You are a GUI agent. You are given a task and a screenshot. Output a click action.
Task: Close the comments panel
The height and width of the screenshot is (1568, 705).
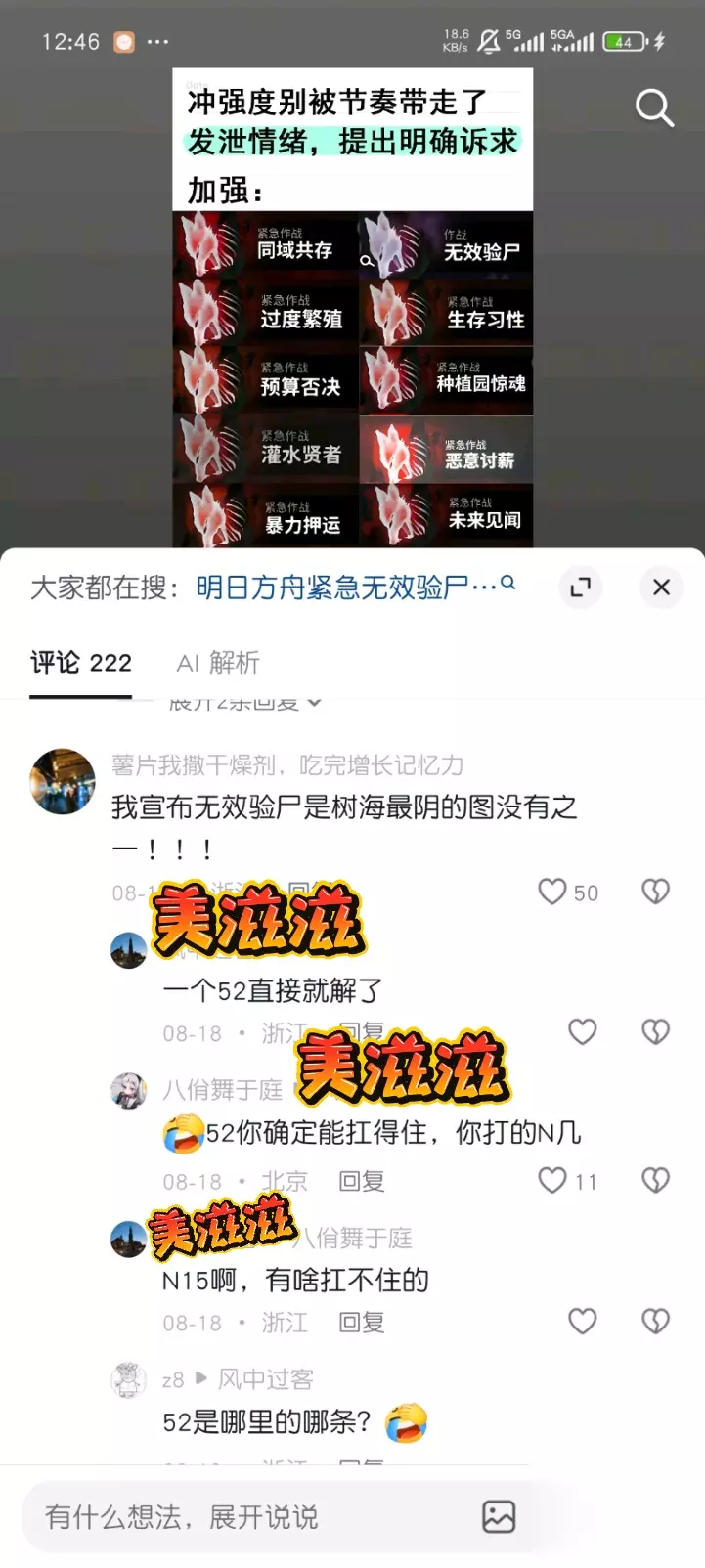coord(661,587)
